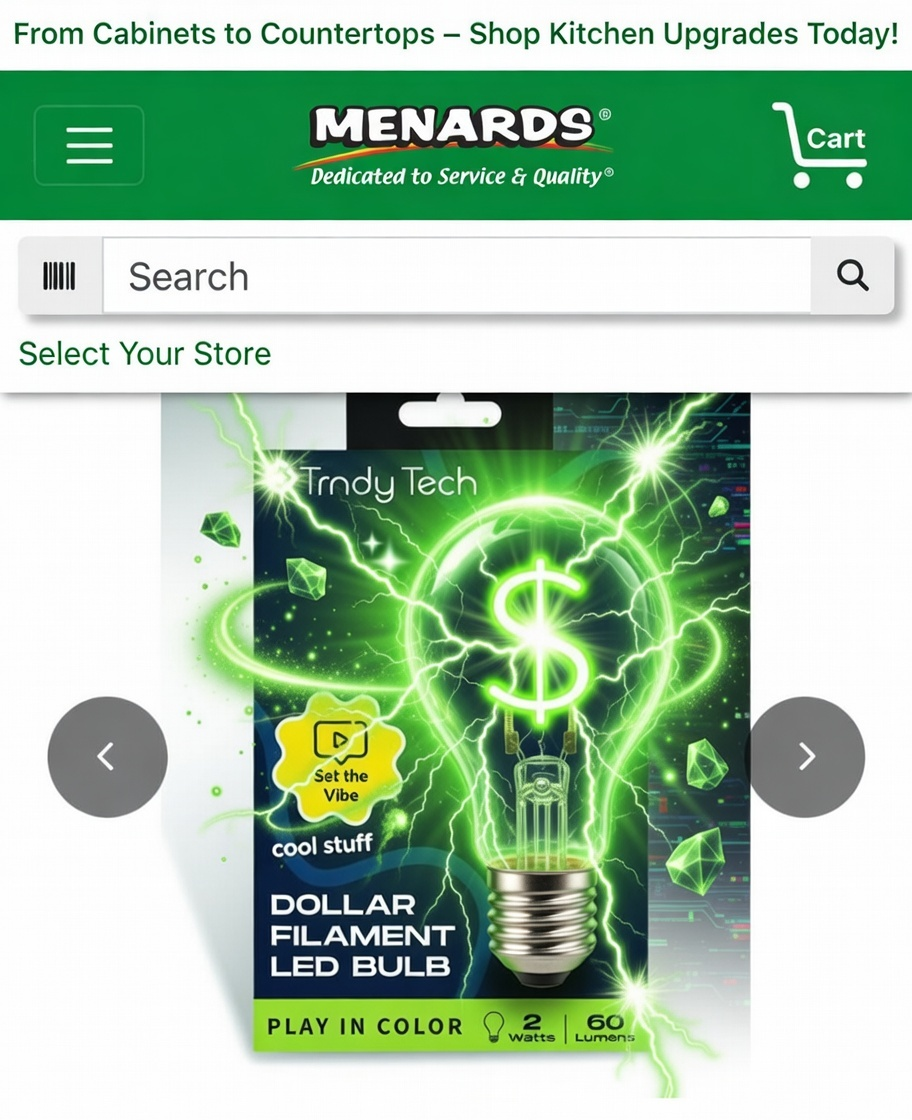The width and height of the screenshot is (912, 1120).
Task: Open the Kitchen Upgrades promo banner
Action: pyautogui.click(x=456, y=34)
